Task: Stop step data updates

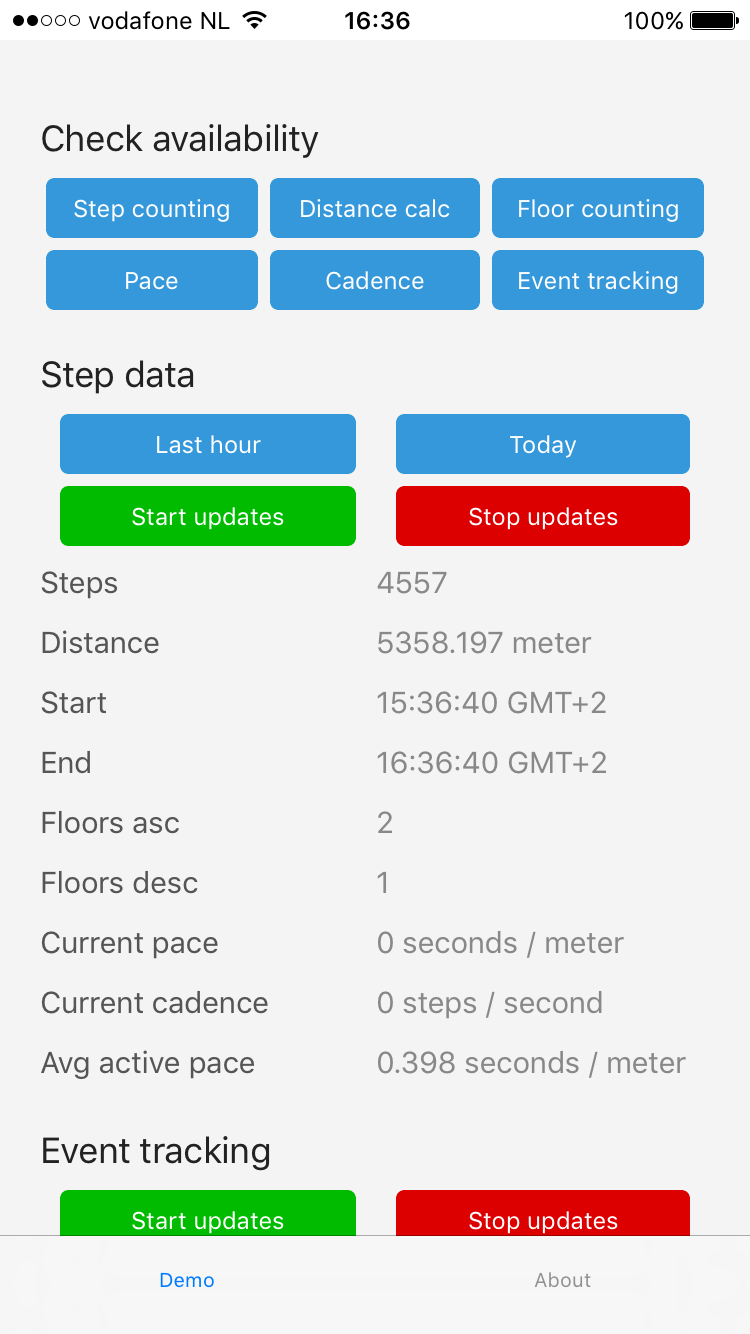Action: coord(542,516)
